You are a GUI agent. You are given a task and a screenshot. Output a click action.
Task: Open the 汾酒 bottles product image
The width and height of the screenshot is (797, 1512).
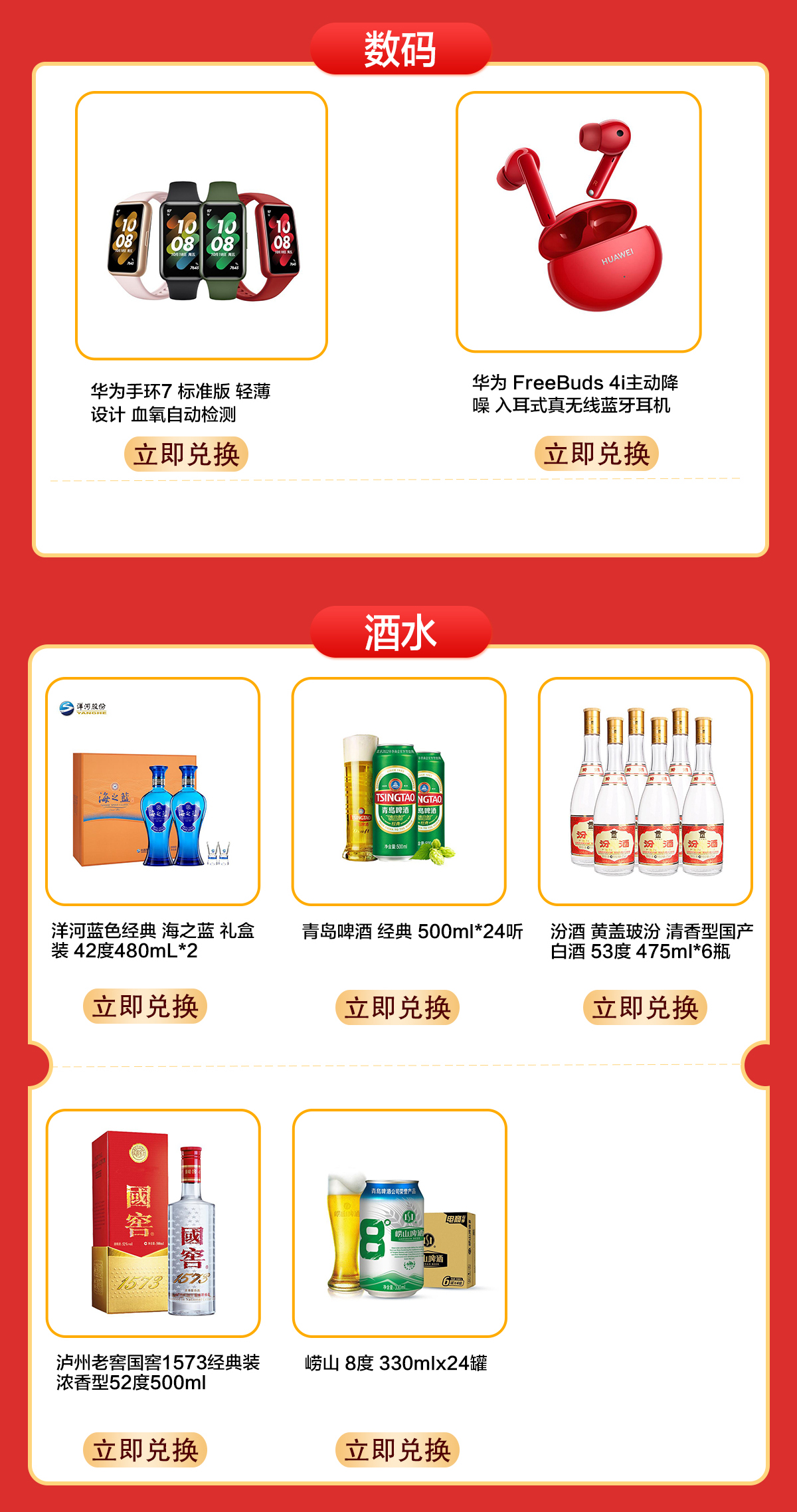tap(646, 791)
